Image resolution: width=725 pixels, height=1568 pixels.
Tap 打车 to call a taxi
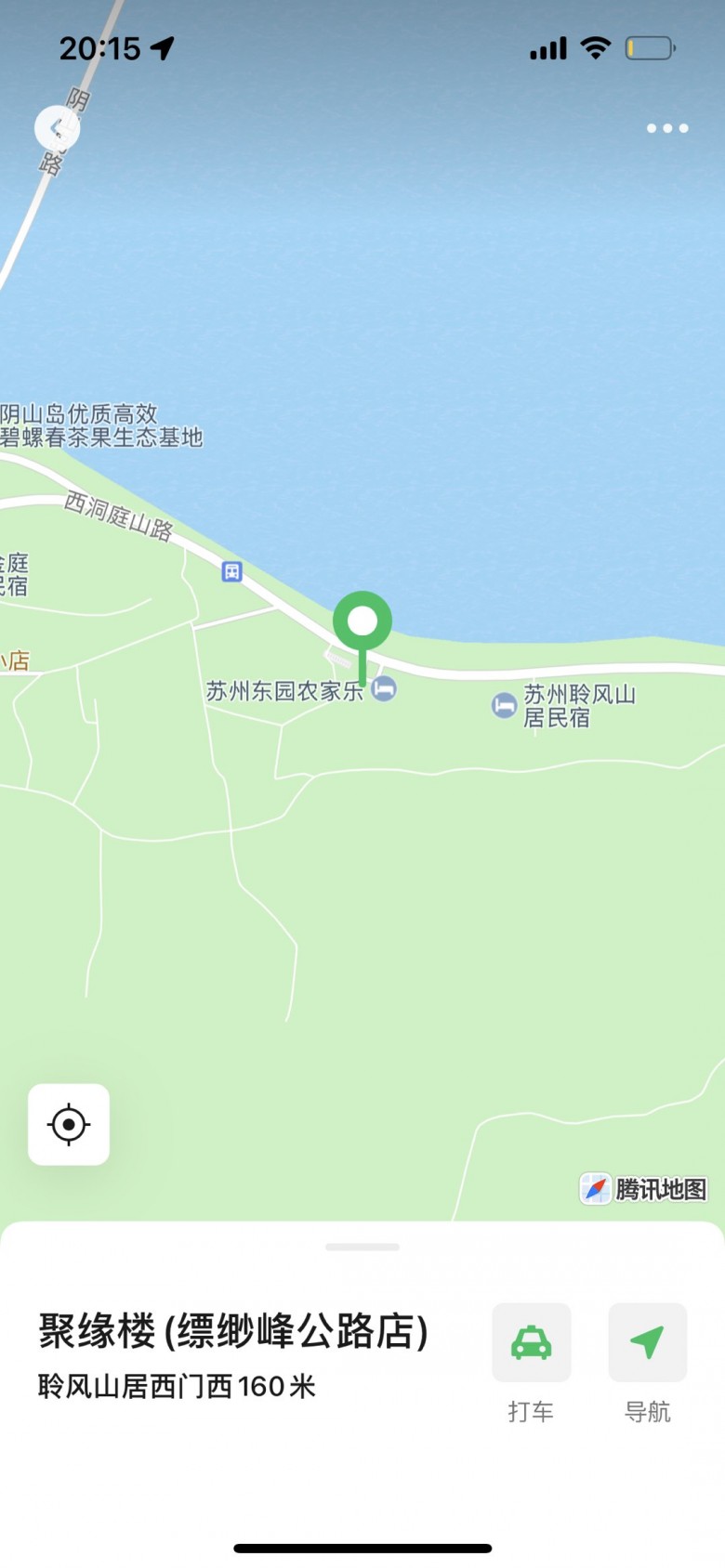pyautogui.click(x=531, y=1343)
